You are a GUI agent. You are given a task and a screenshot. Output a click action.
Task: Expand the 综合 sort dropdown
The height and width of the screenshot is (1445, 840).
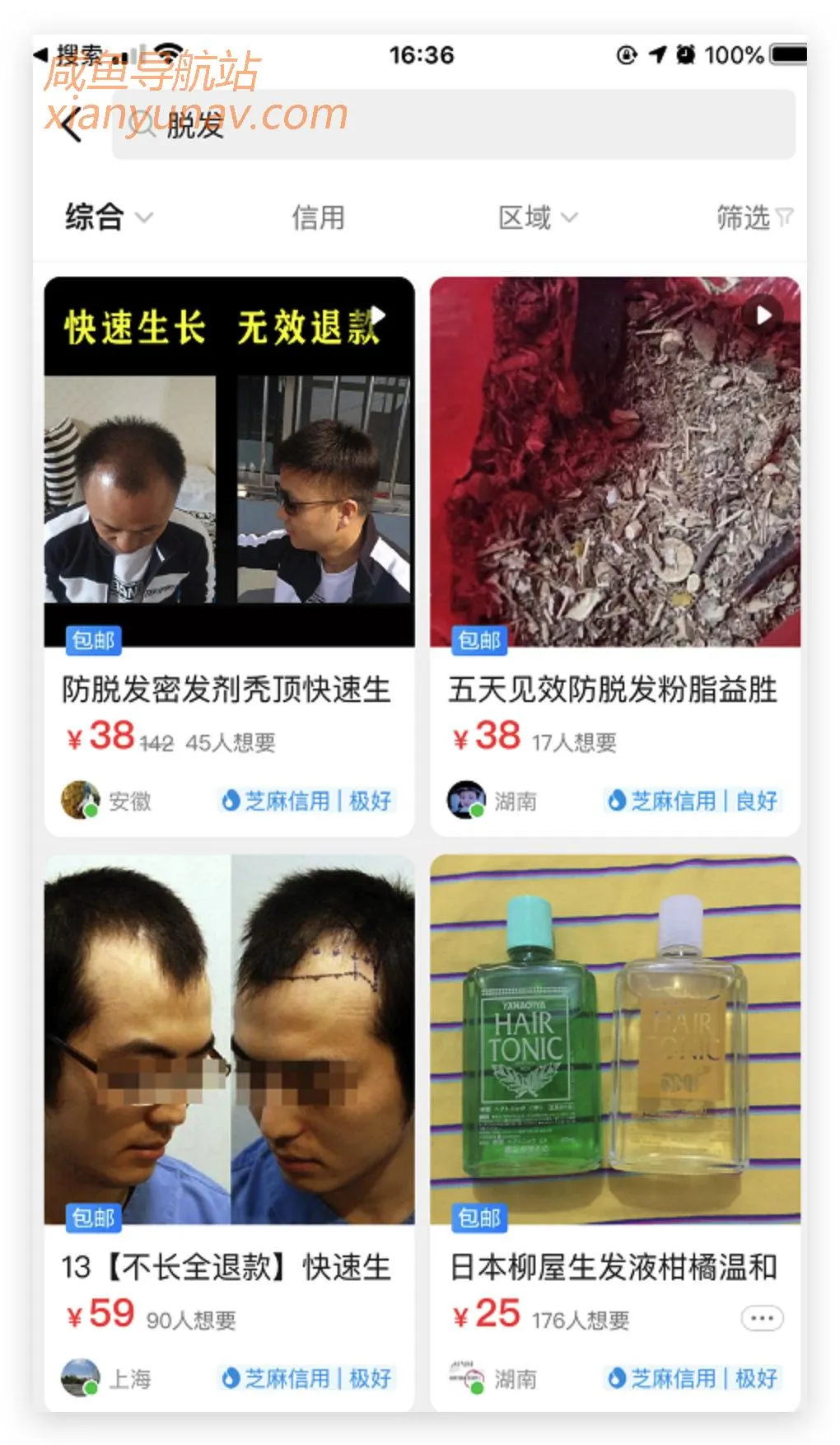(109, 217)
